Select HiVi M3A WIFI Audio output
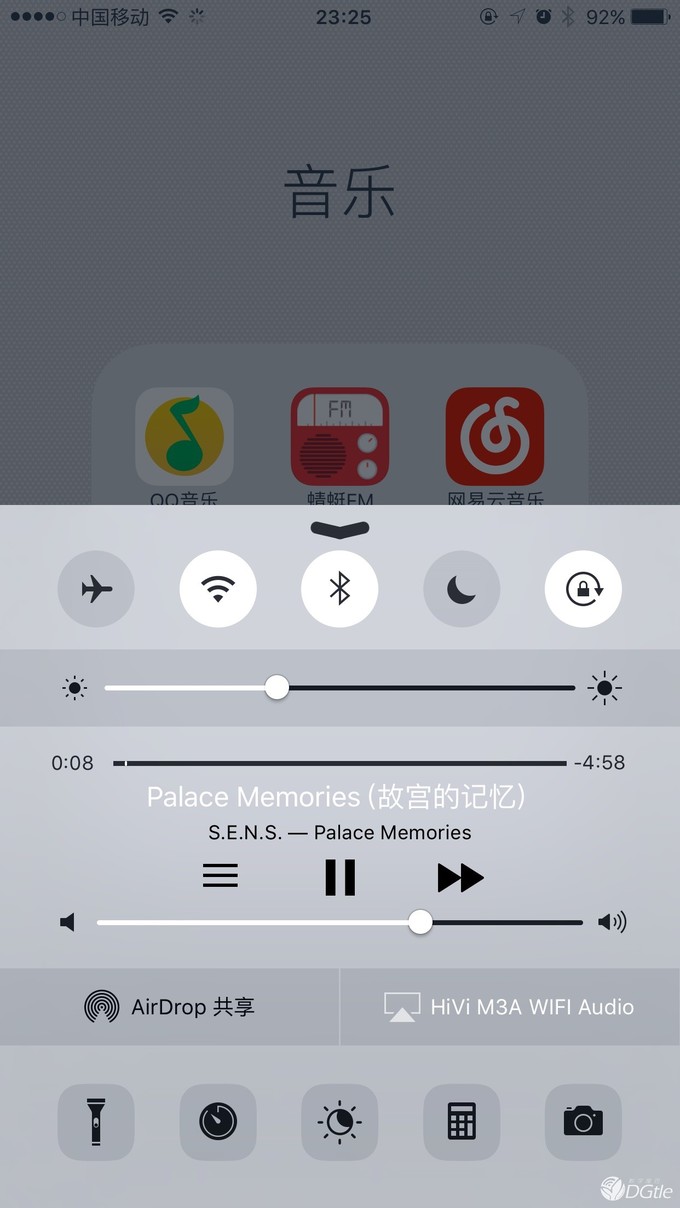 coord(510,1006)
